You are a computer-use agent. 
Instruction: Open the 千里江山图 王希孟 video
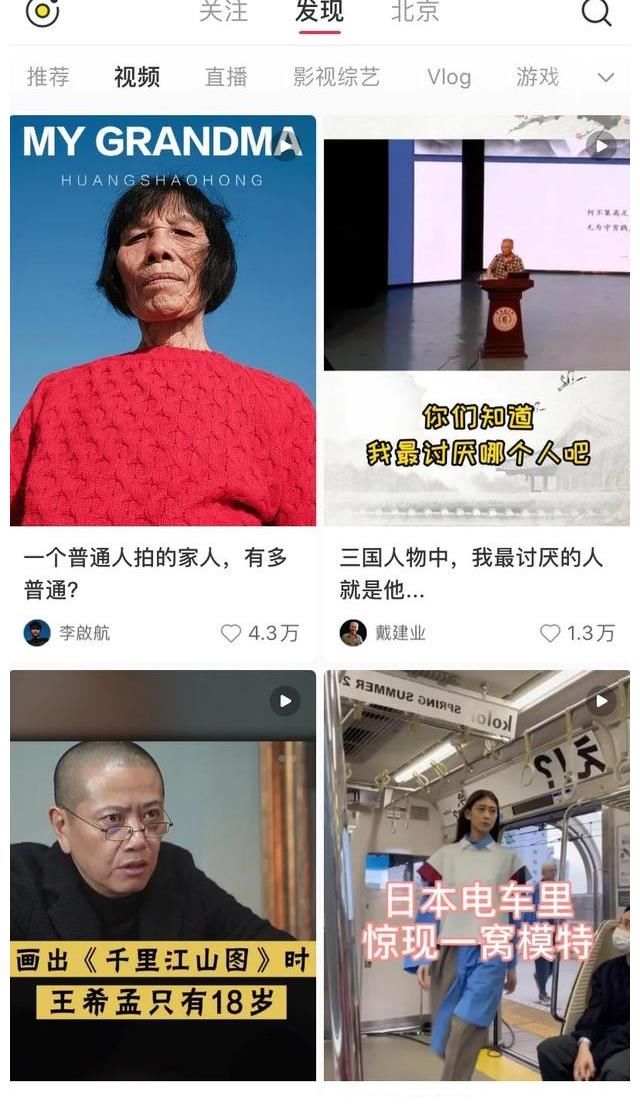pyautogui.click(x=163, y=875)
